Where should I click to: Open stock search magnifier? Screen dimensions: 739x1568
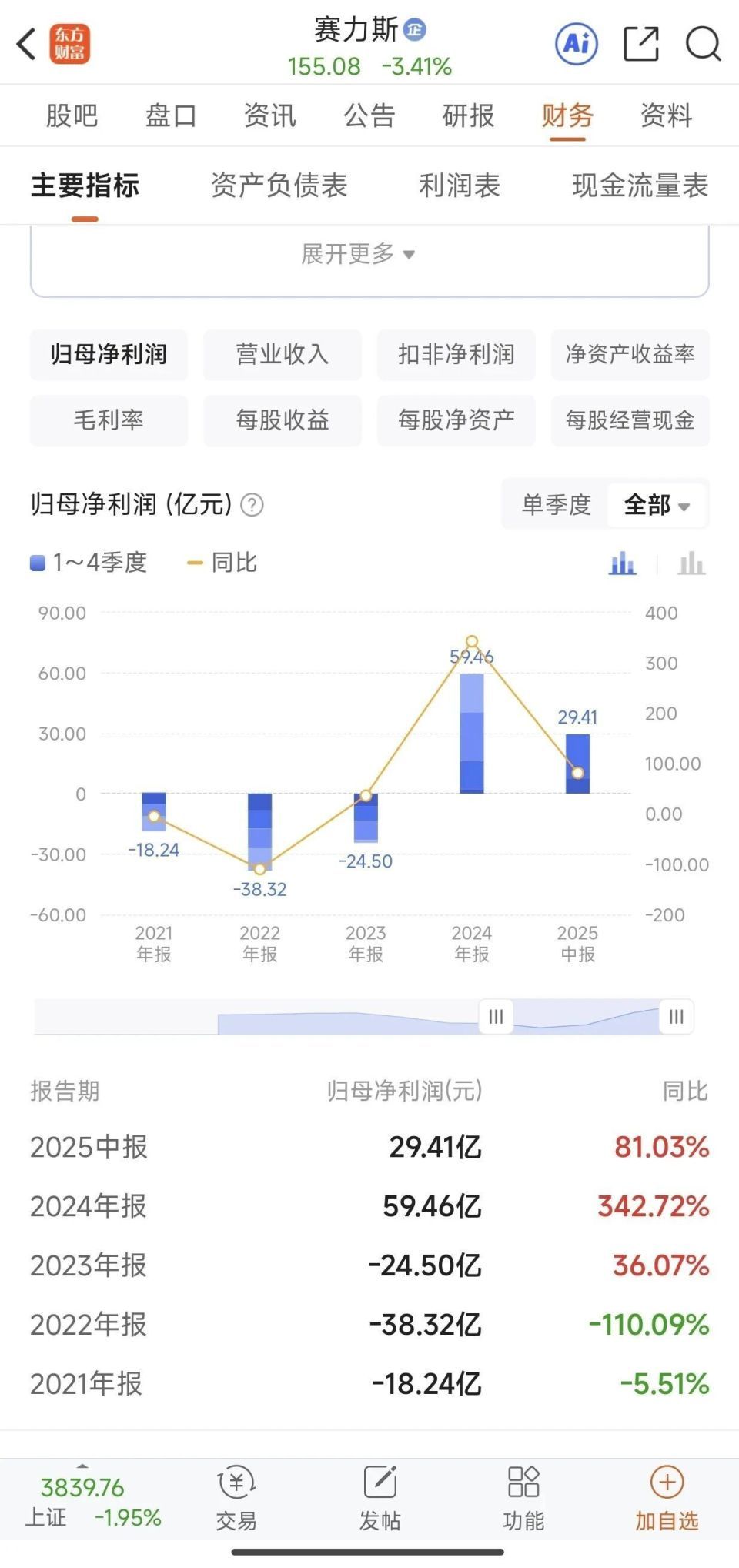[x=702, y=44]
